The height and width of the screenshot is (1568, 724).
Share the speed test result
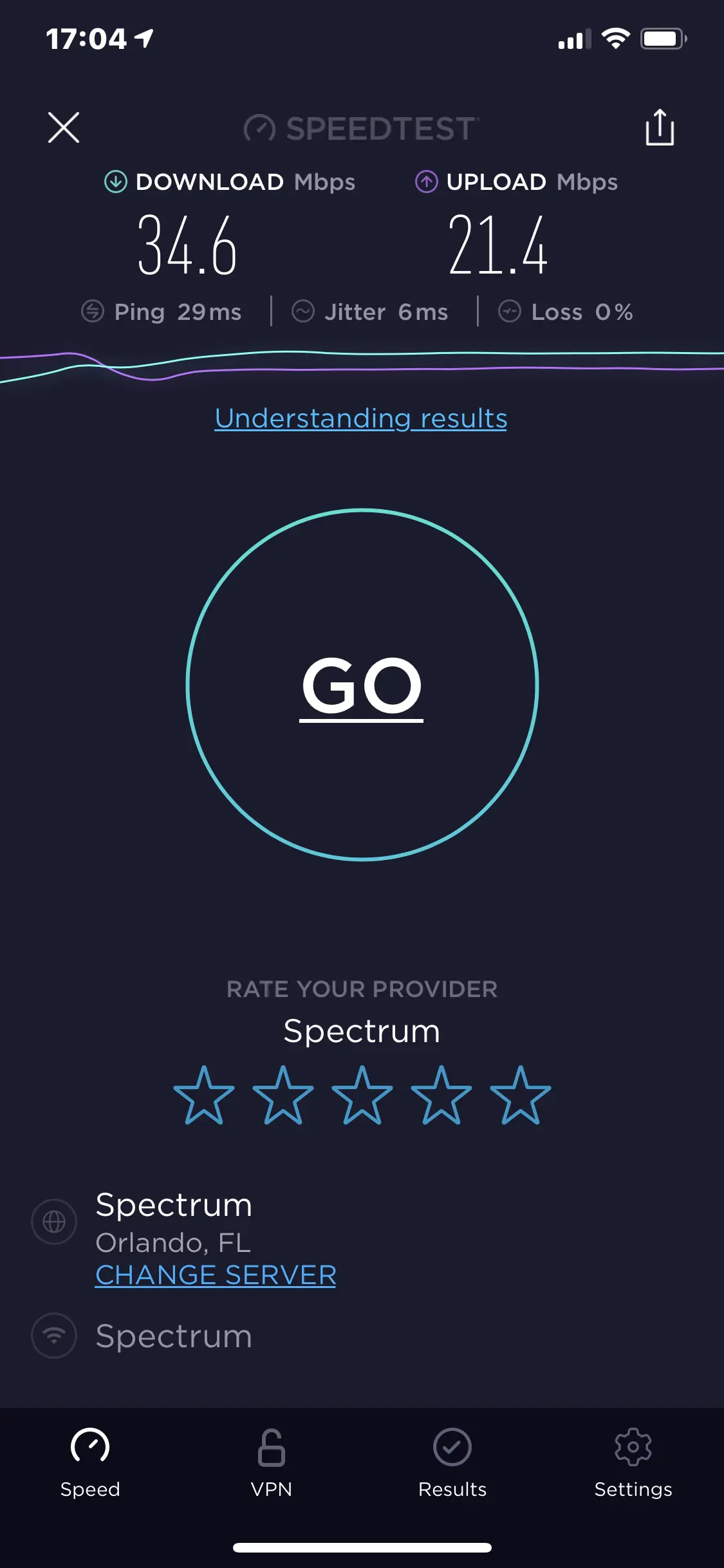click(x=660, y=127)
